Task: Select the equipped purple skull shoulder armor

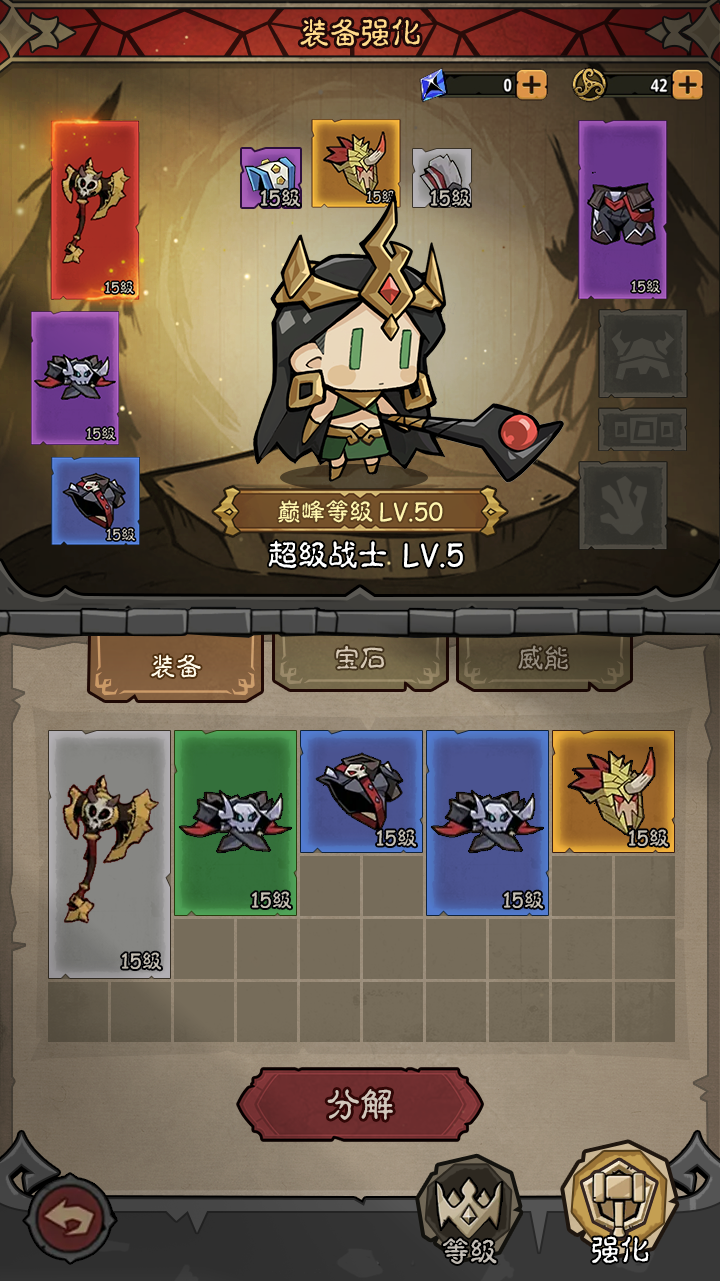Action: pos(75,377)
